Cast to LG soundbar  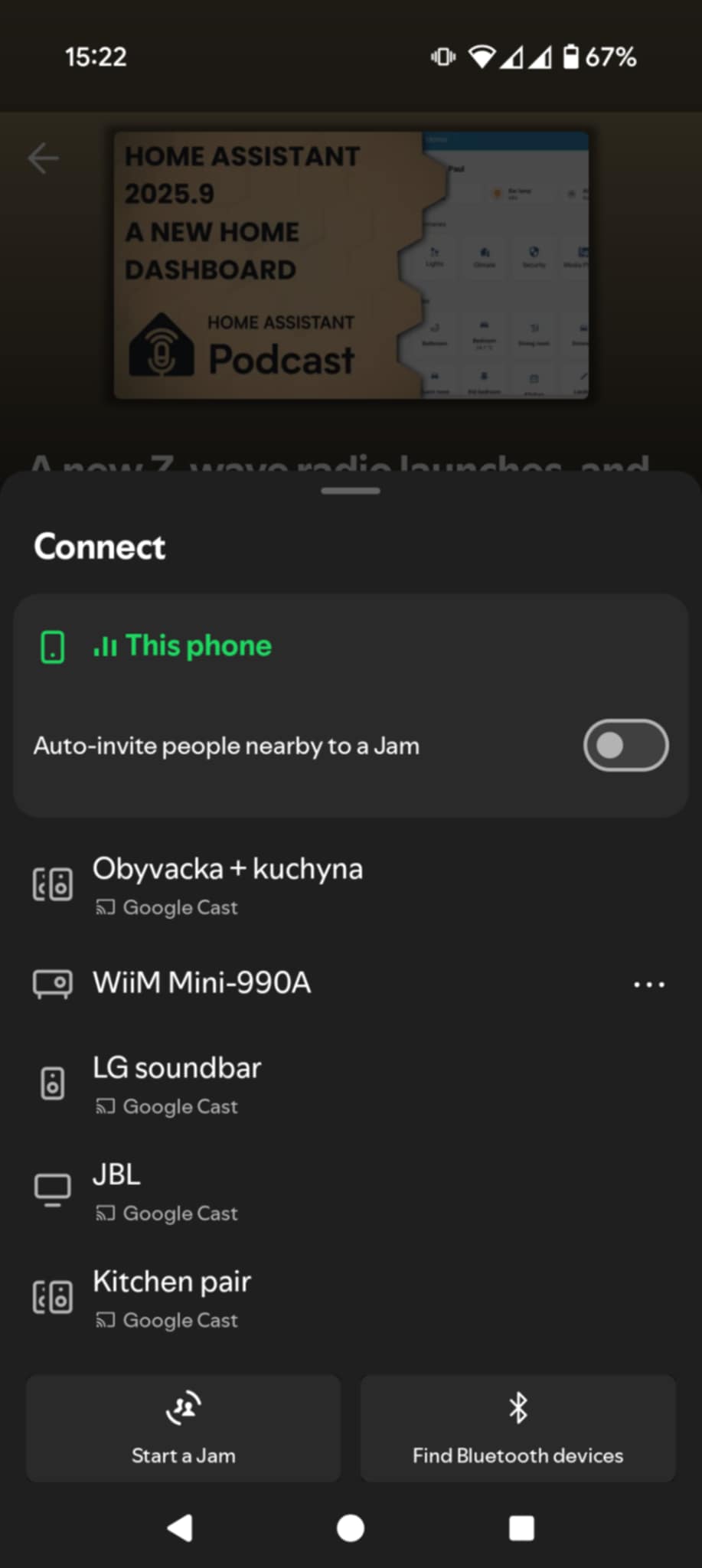[177, 1083]
